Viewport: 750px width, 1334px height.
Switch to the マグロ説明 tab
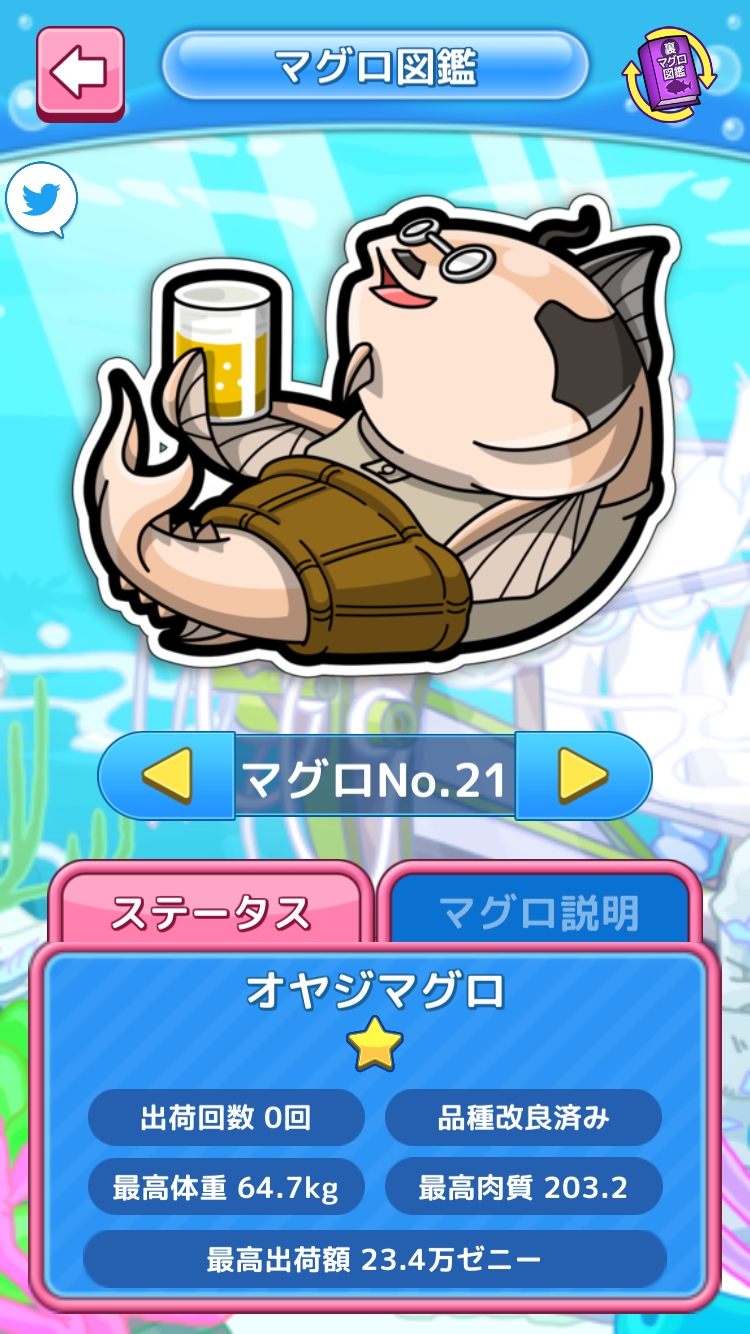click(x=539, y=910)
